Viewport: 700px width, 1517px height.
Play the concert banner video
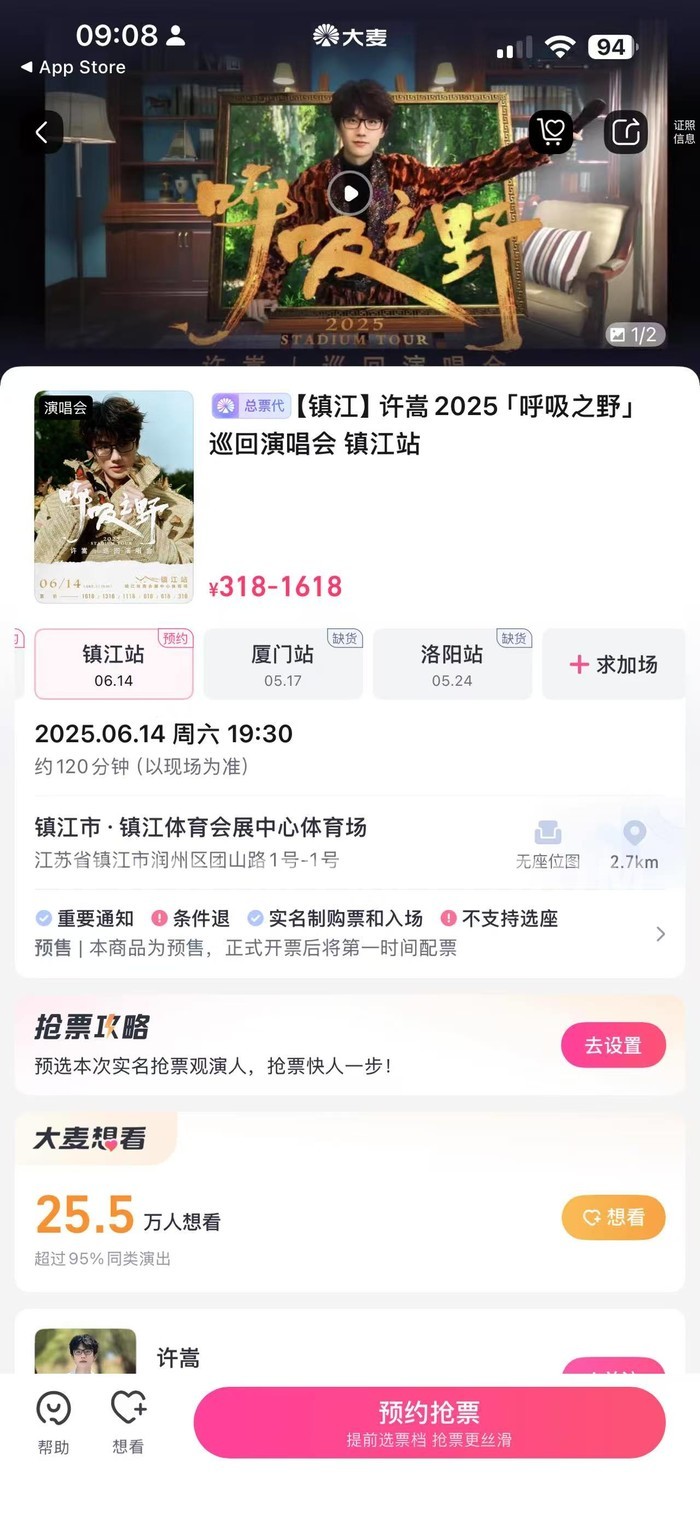pos(350,193)
